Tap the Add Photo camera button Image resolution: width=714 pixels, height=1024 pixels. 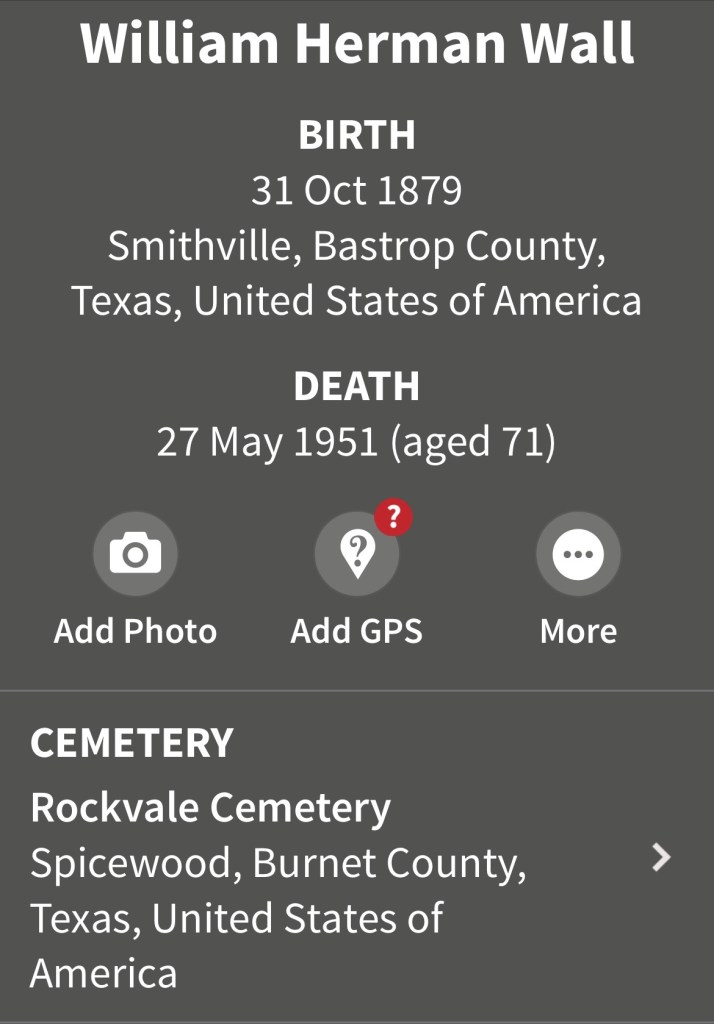point(135,554)
